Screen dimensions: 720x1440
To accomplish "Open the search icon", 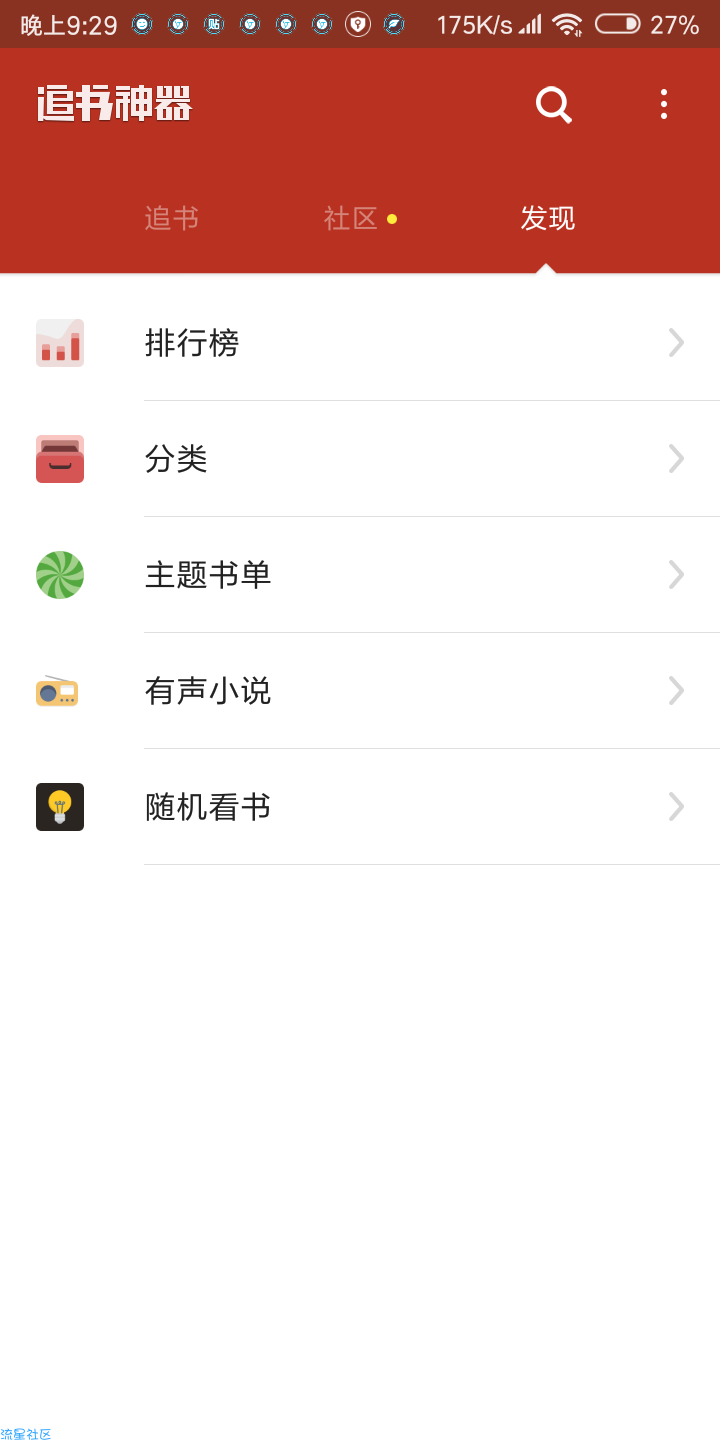I will pos(553,104).
